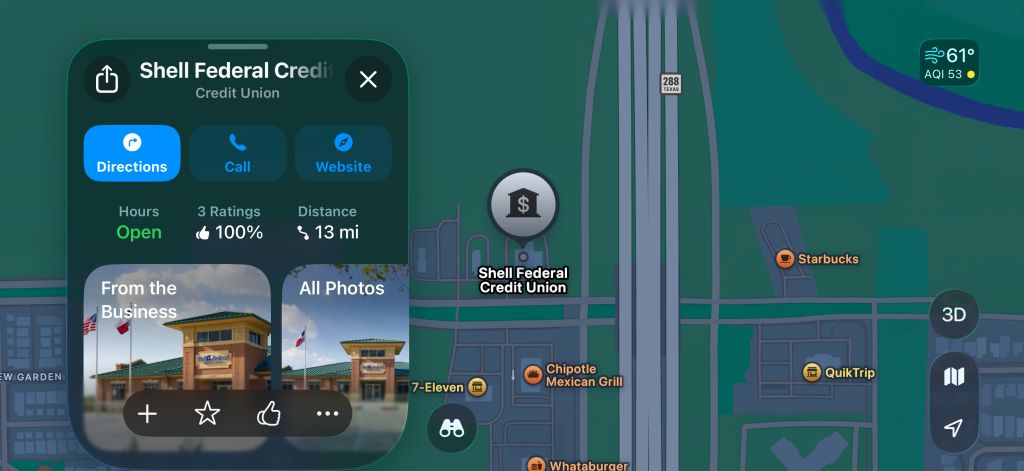
Task: Select QuikTrip marker on the map
Action: tap(812, 372)
